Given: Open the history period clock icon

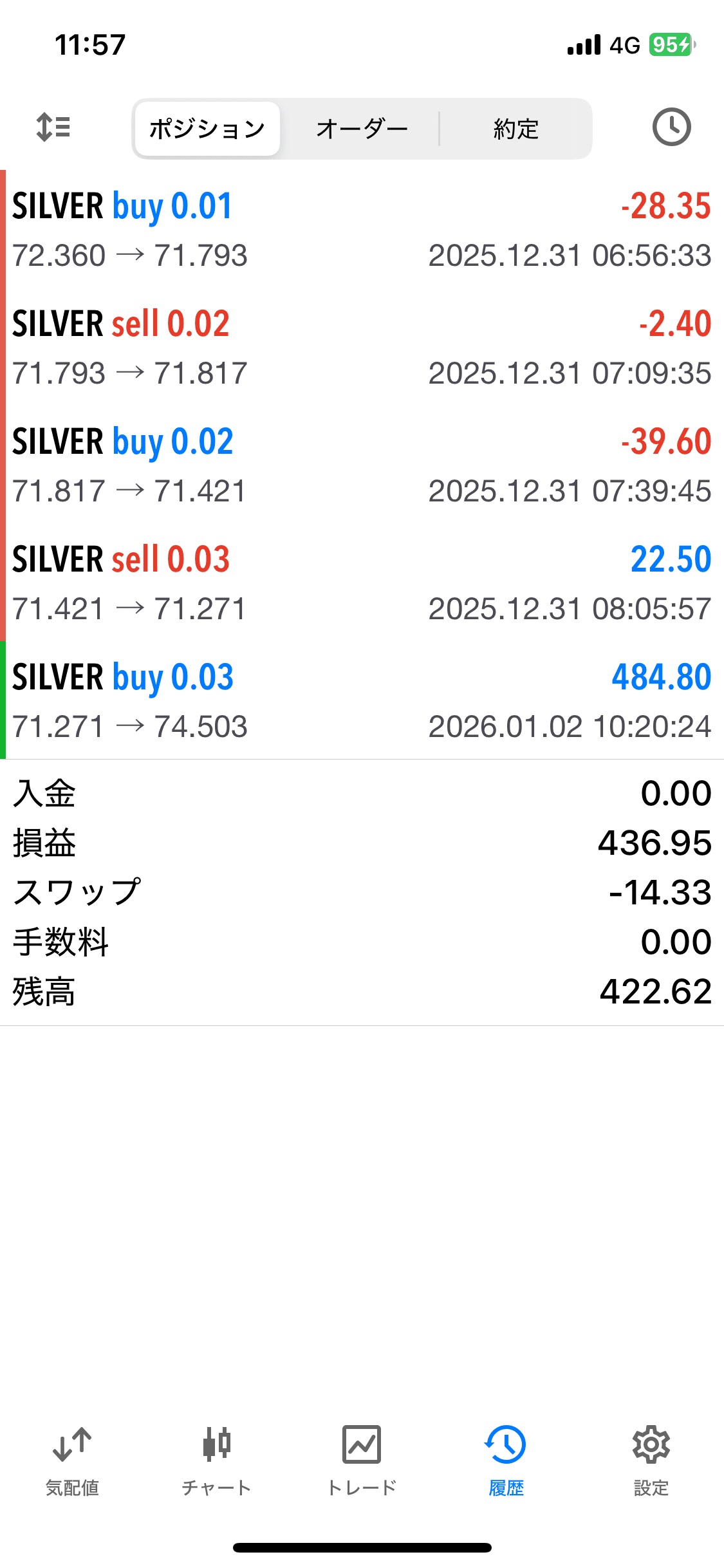Looking at the screenshot, I should (x=671, y=127).
